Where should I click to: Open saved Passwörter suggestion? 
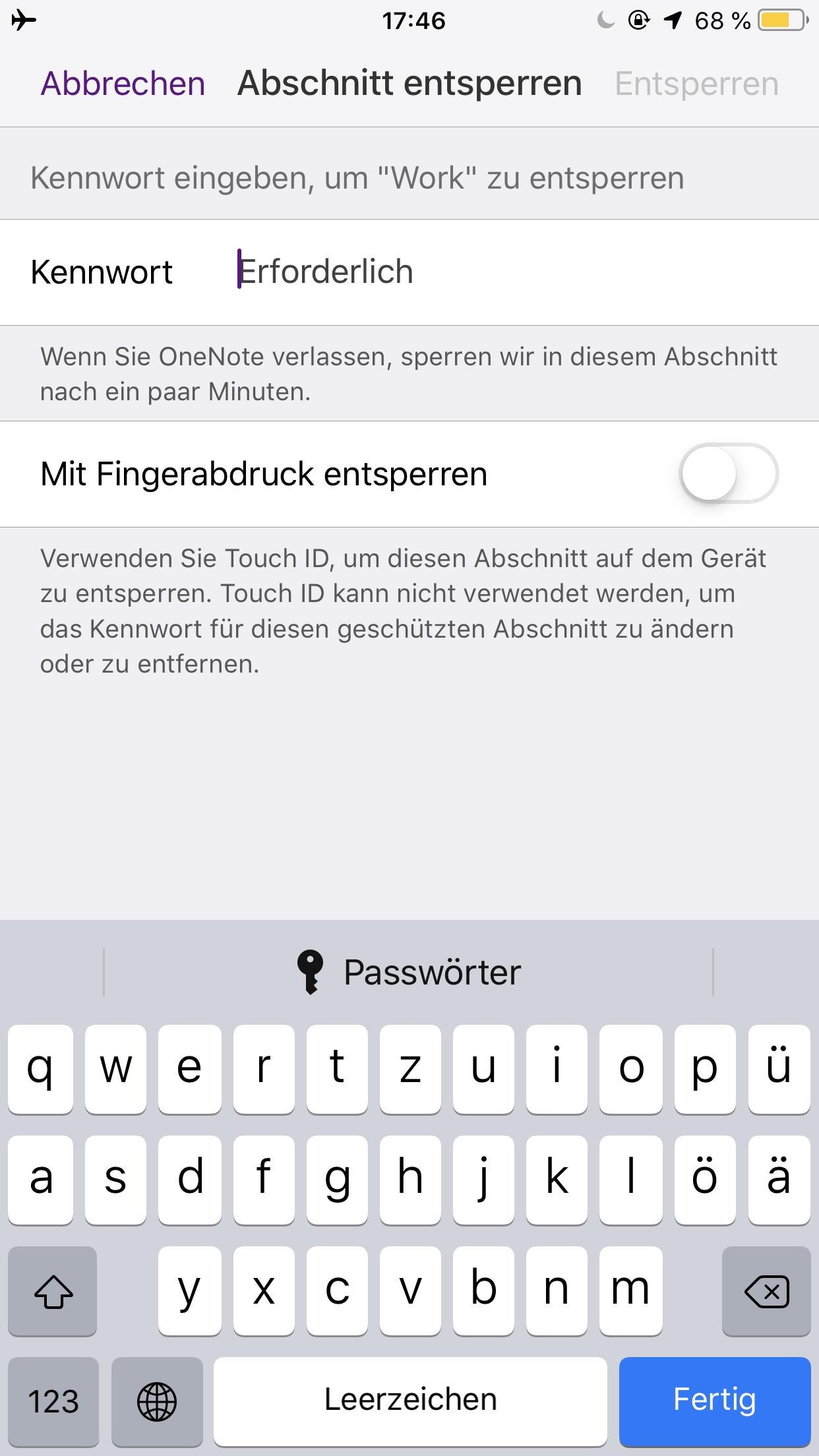[409, 972]
